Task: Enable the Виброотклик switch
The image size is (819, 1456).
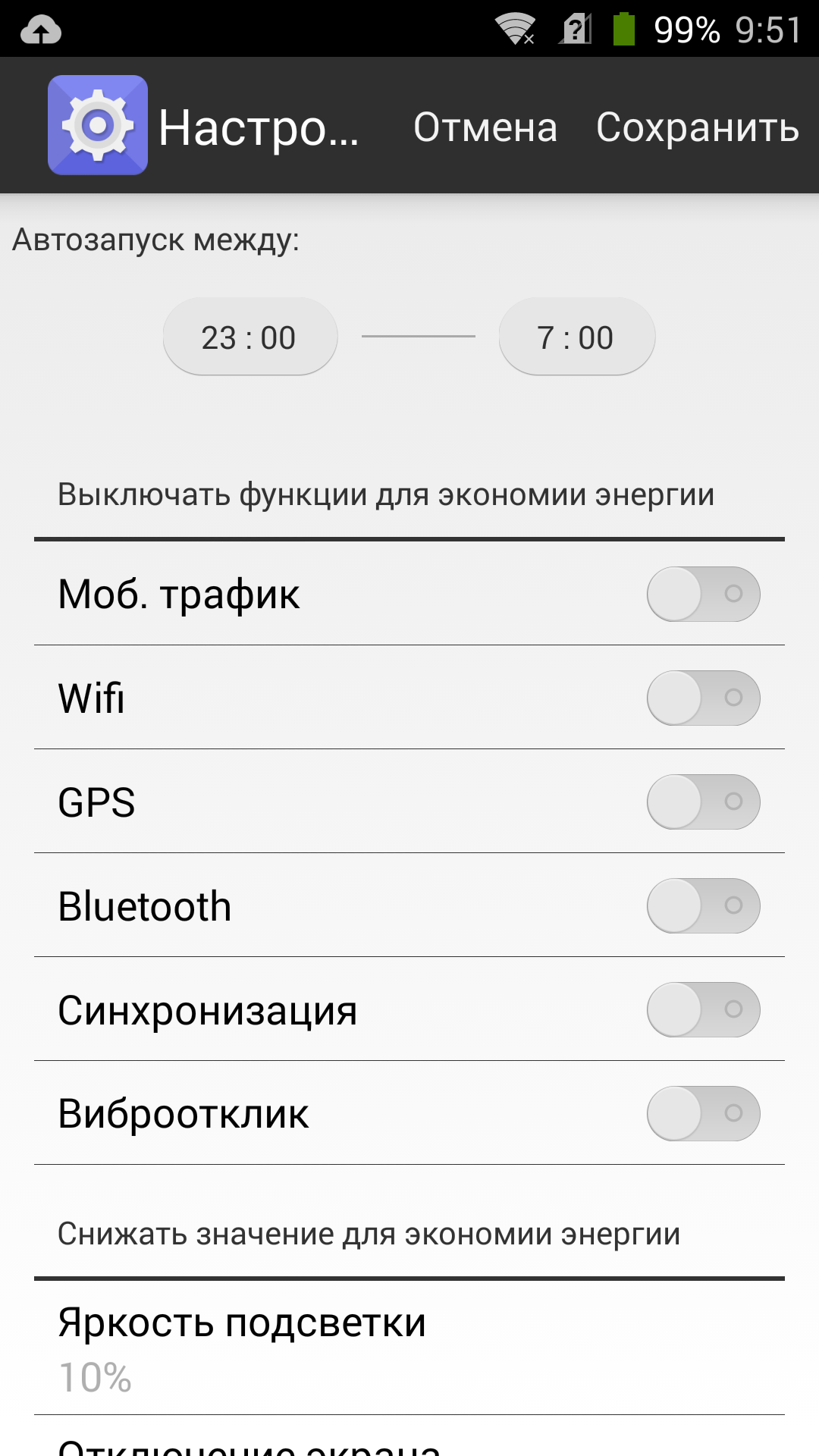Action: coord(703,1113)
